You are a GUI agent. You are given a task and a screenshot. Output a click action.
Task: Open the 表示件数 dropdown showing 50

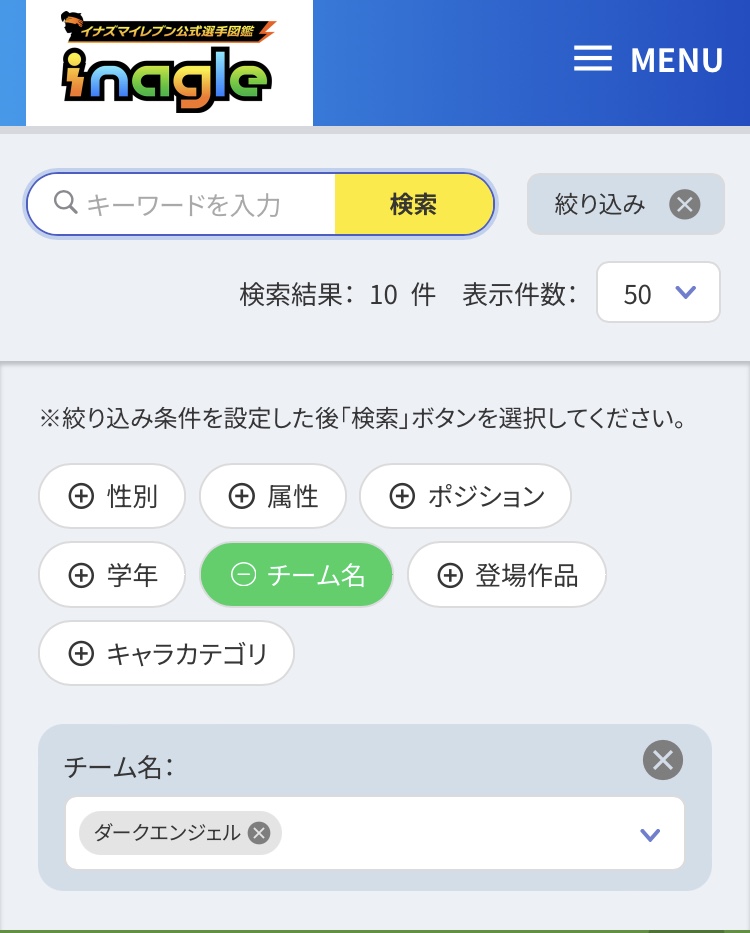coord(658,293)
